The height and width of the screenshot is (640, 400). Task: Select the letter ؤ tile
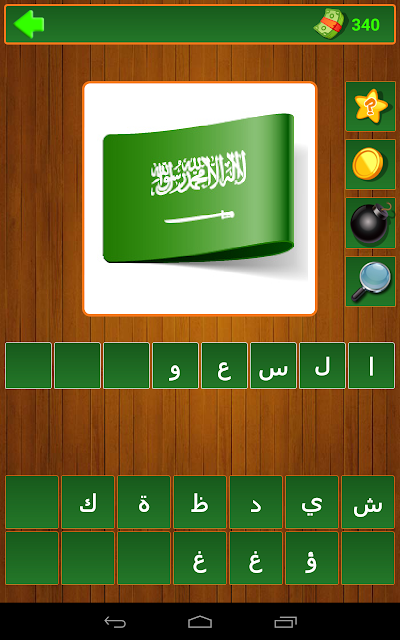click(x=312, y=558)
